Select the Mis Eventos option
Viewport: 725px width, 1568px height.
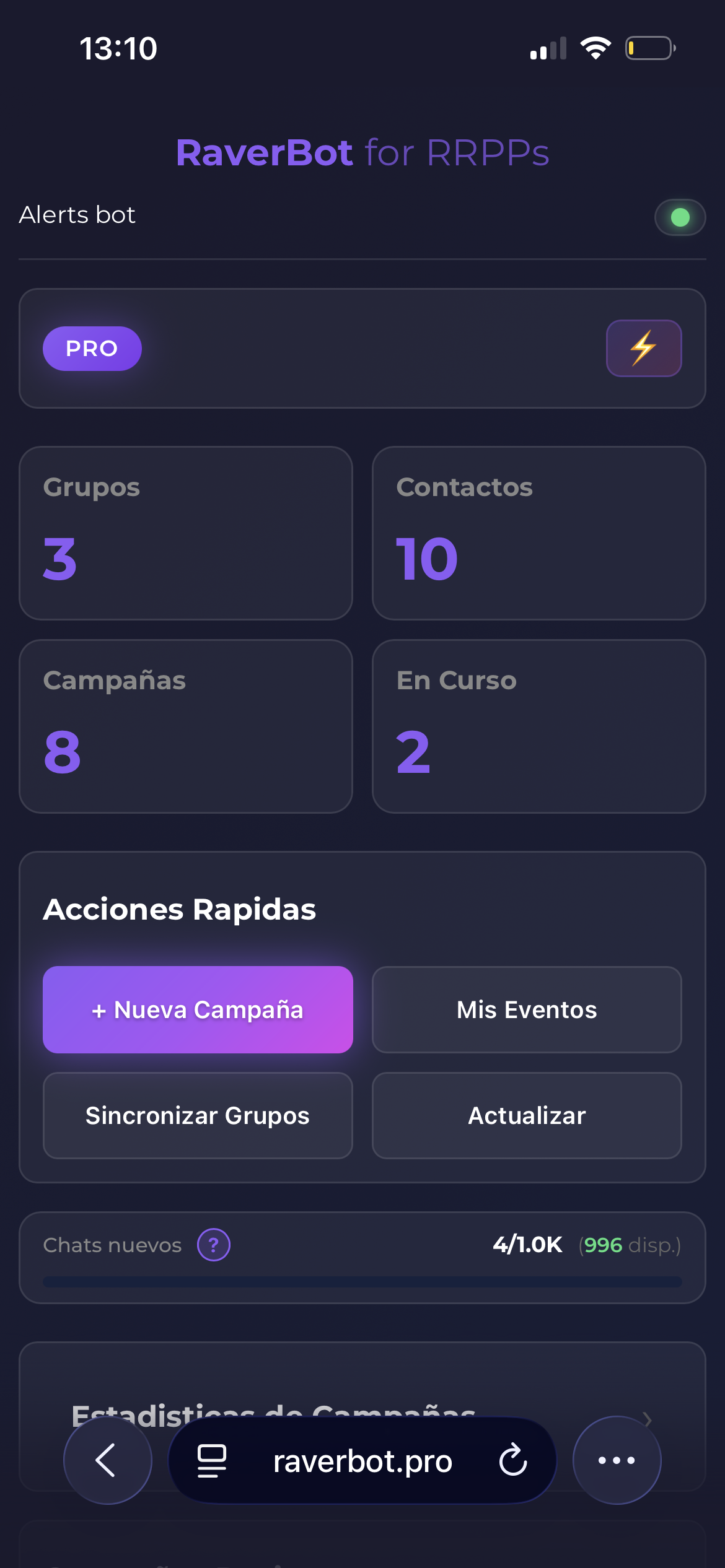click(526, 1009)
